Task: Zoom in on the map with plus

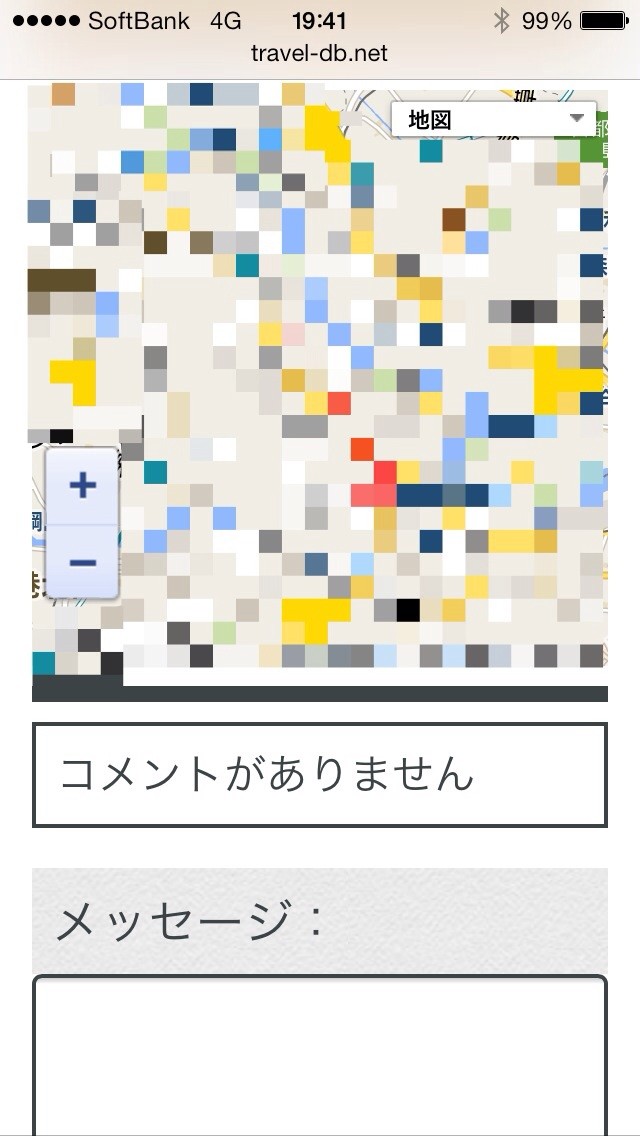Action: coord(82,486)
